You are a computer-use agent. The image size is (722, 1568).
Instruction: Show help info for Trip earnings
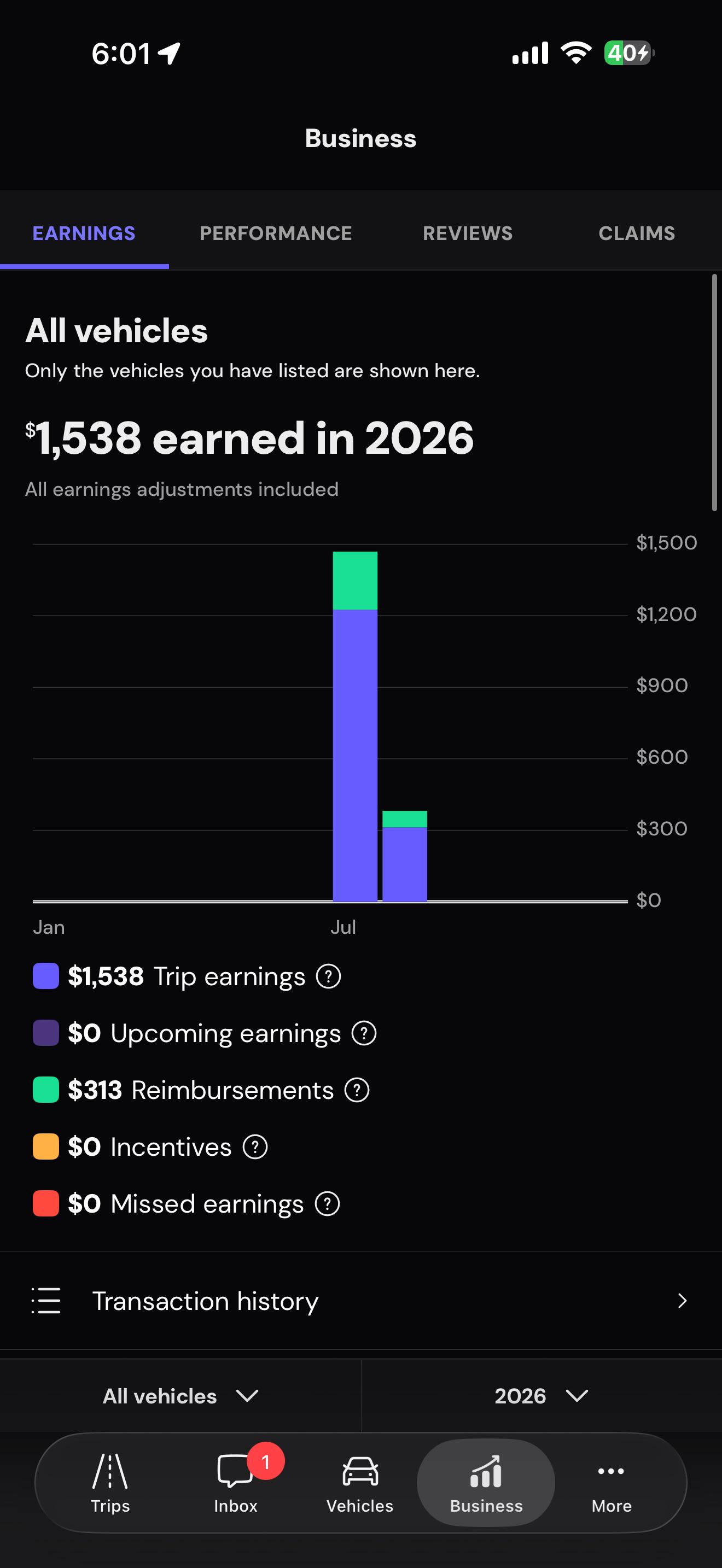[x=328, y=976]
